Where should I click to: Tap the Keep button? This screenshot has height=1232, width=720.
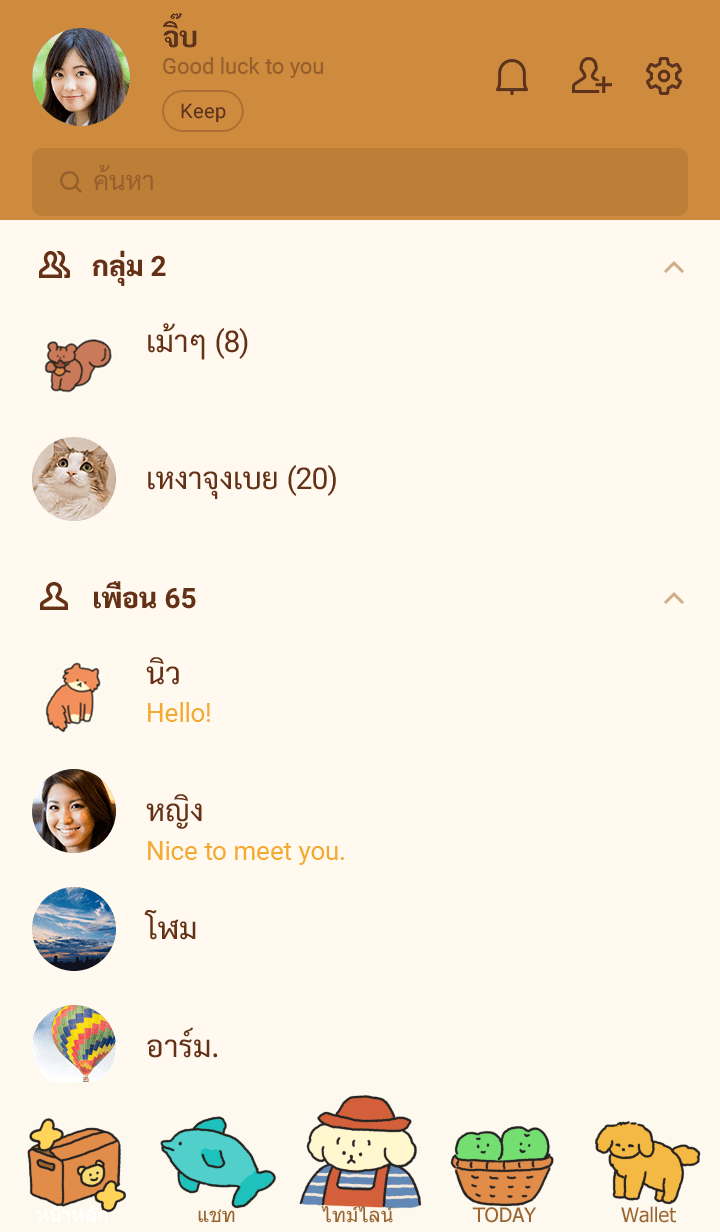point(203,111)
